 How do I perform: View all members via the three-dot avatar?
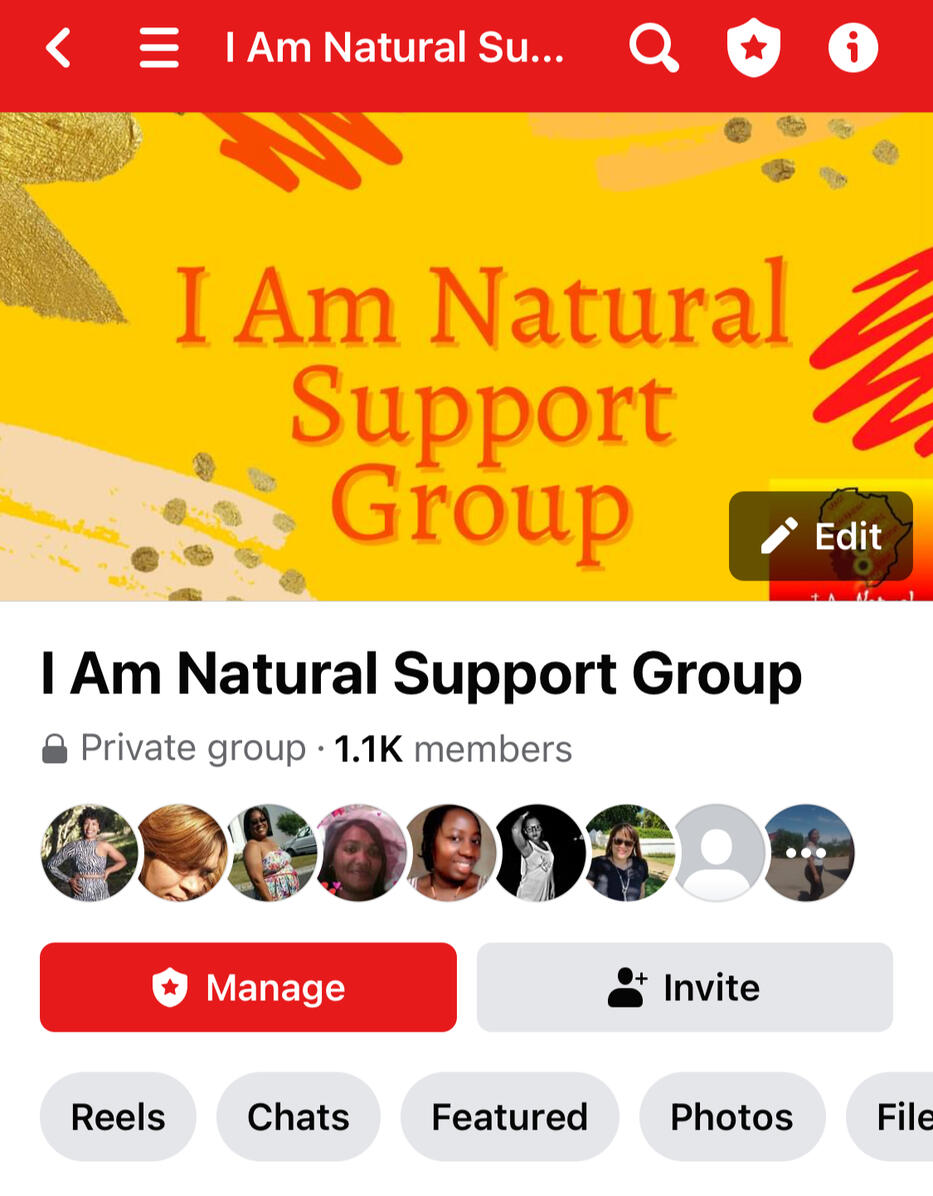pyautogui.click(x=808, y=853)
